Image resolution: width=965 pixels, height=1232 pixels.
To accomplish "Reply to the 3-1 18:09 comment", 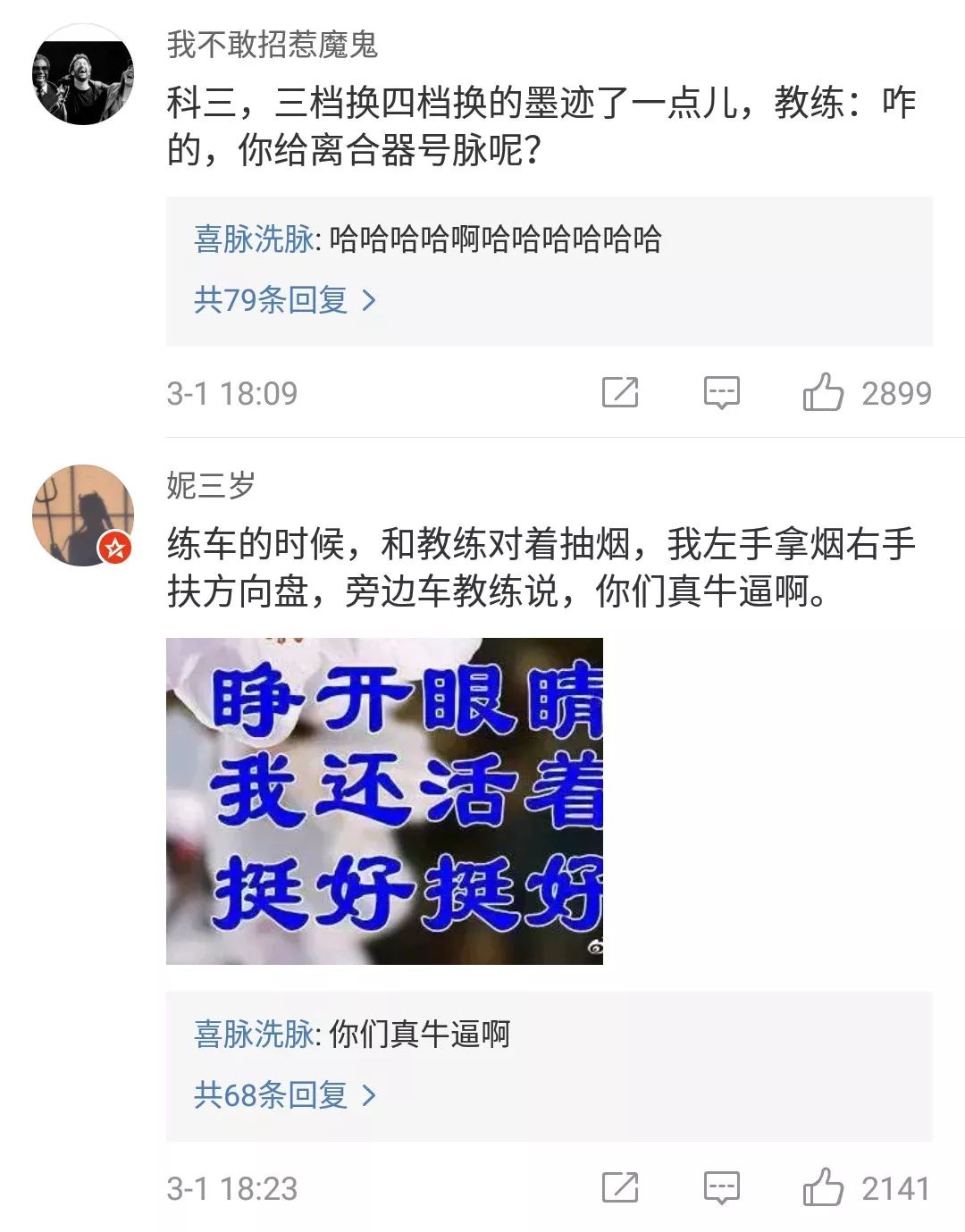I will click(x=721, y=392).
